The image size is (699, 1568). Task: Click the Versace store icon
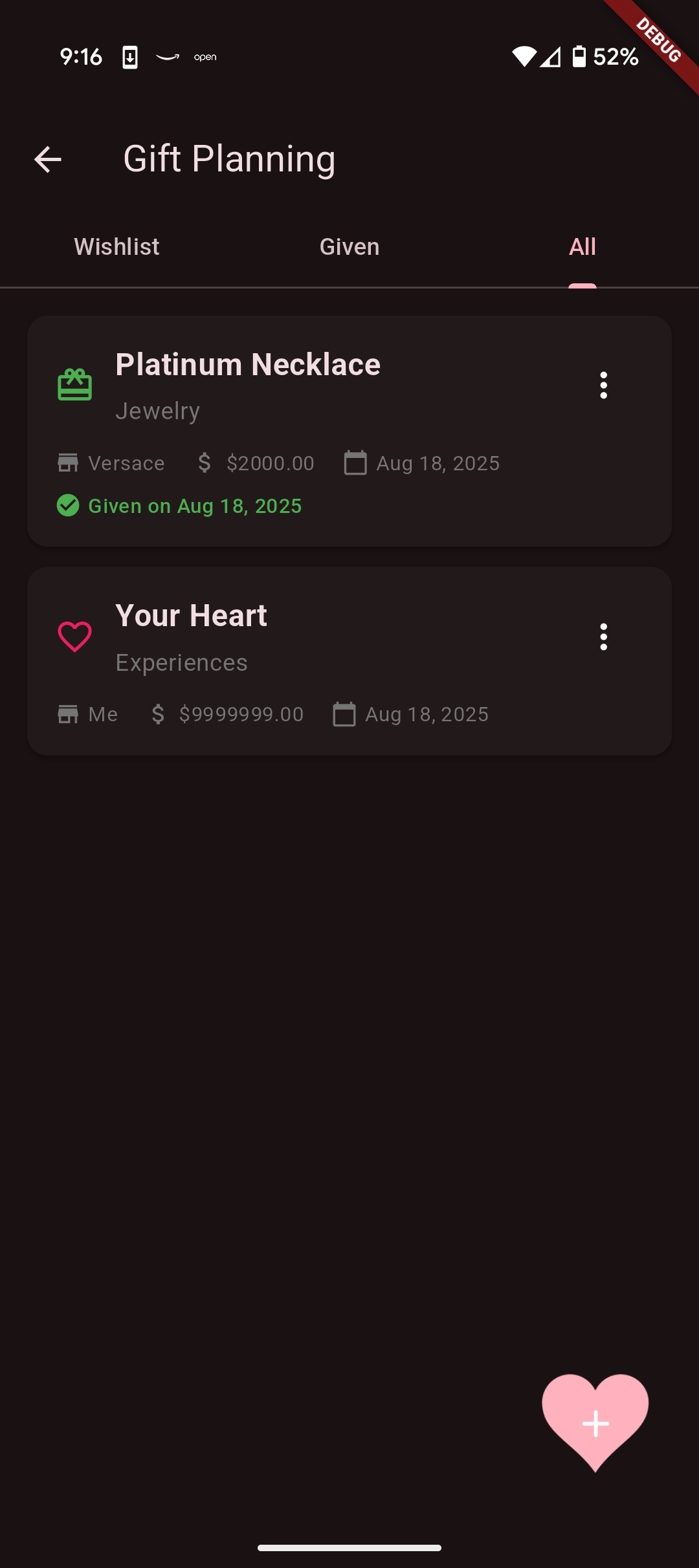click(x=68, y=463)
